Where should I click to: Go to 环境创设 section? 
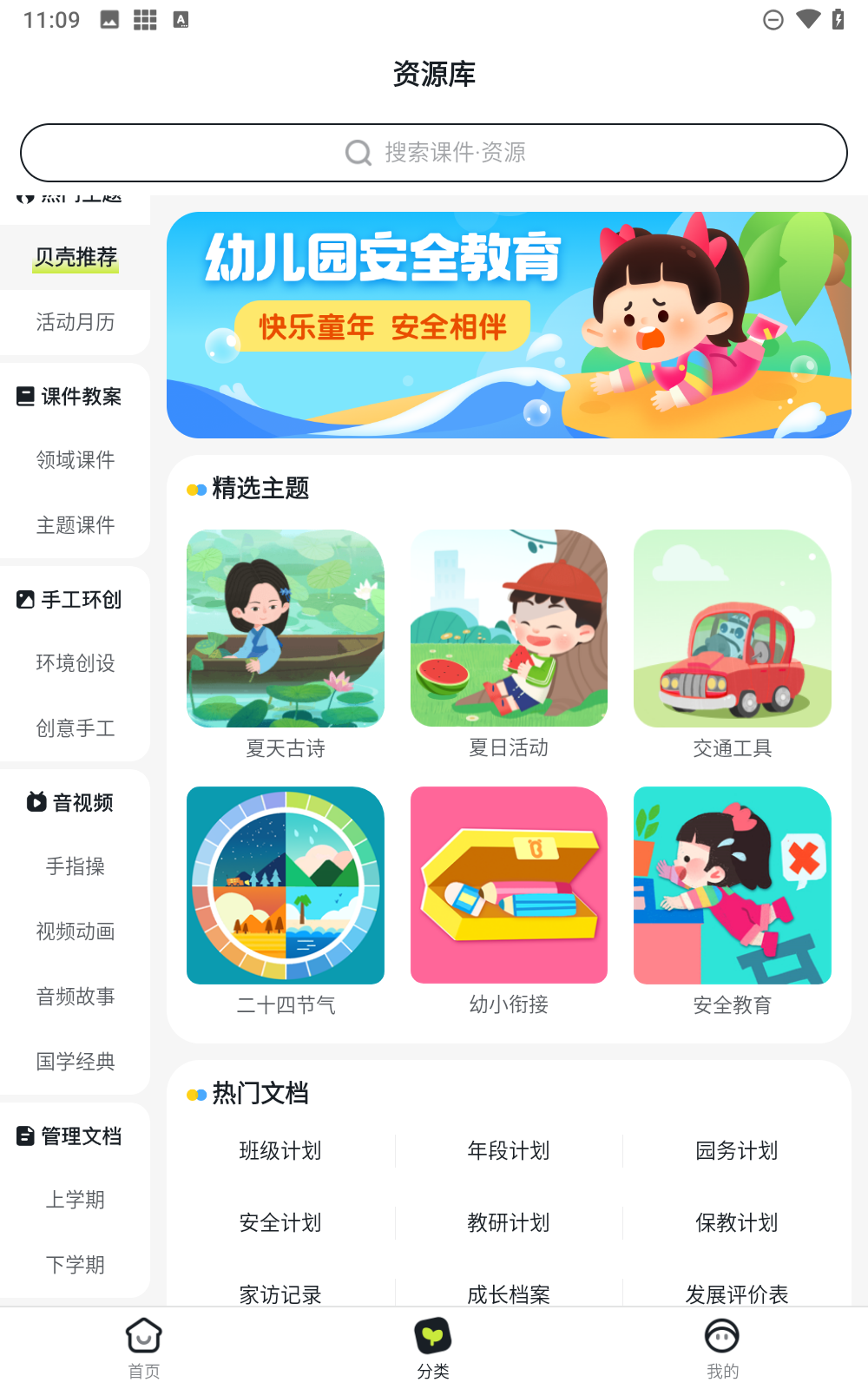tap(76, 663)
